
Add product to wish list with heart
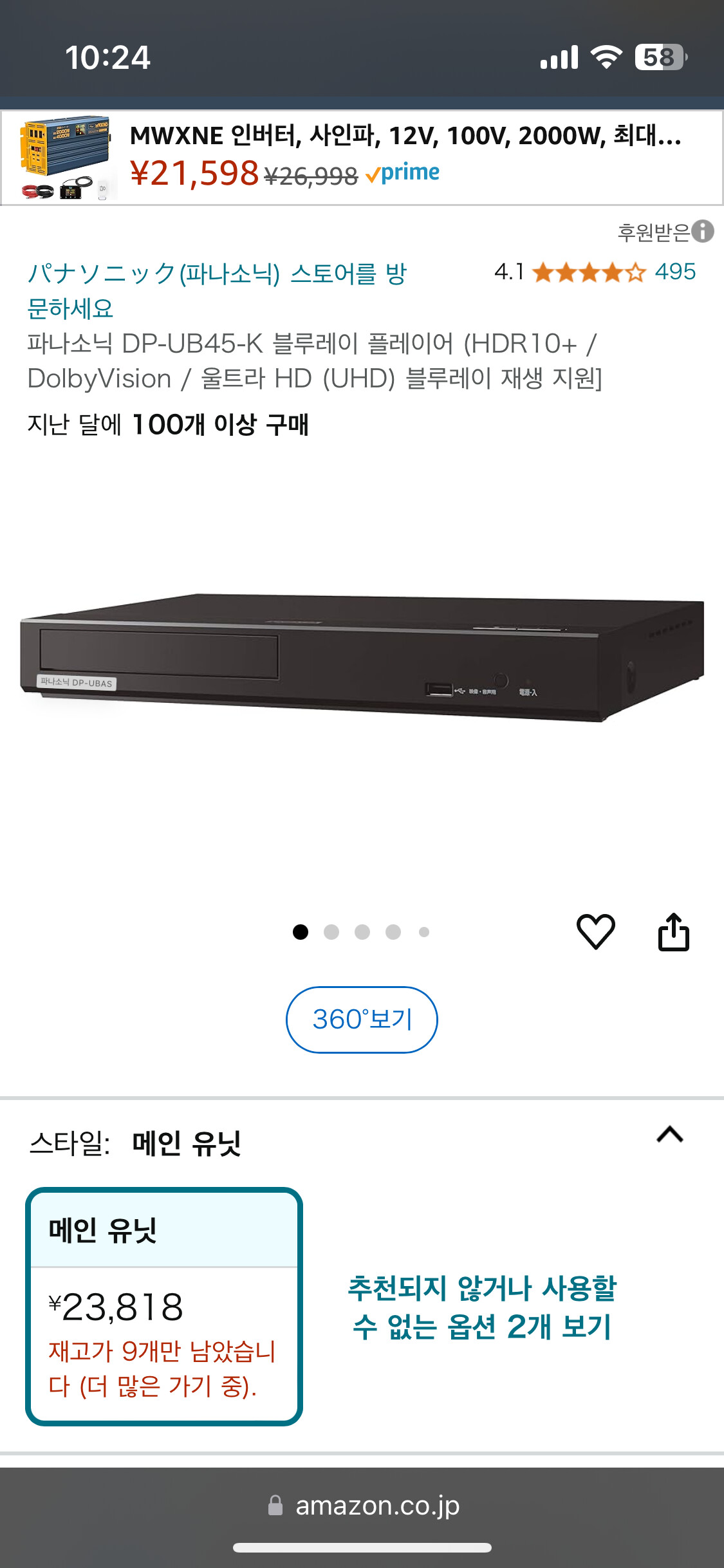595,931
